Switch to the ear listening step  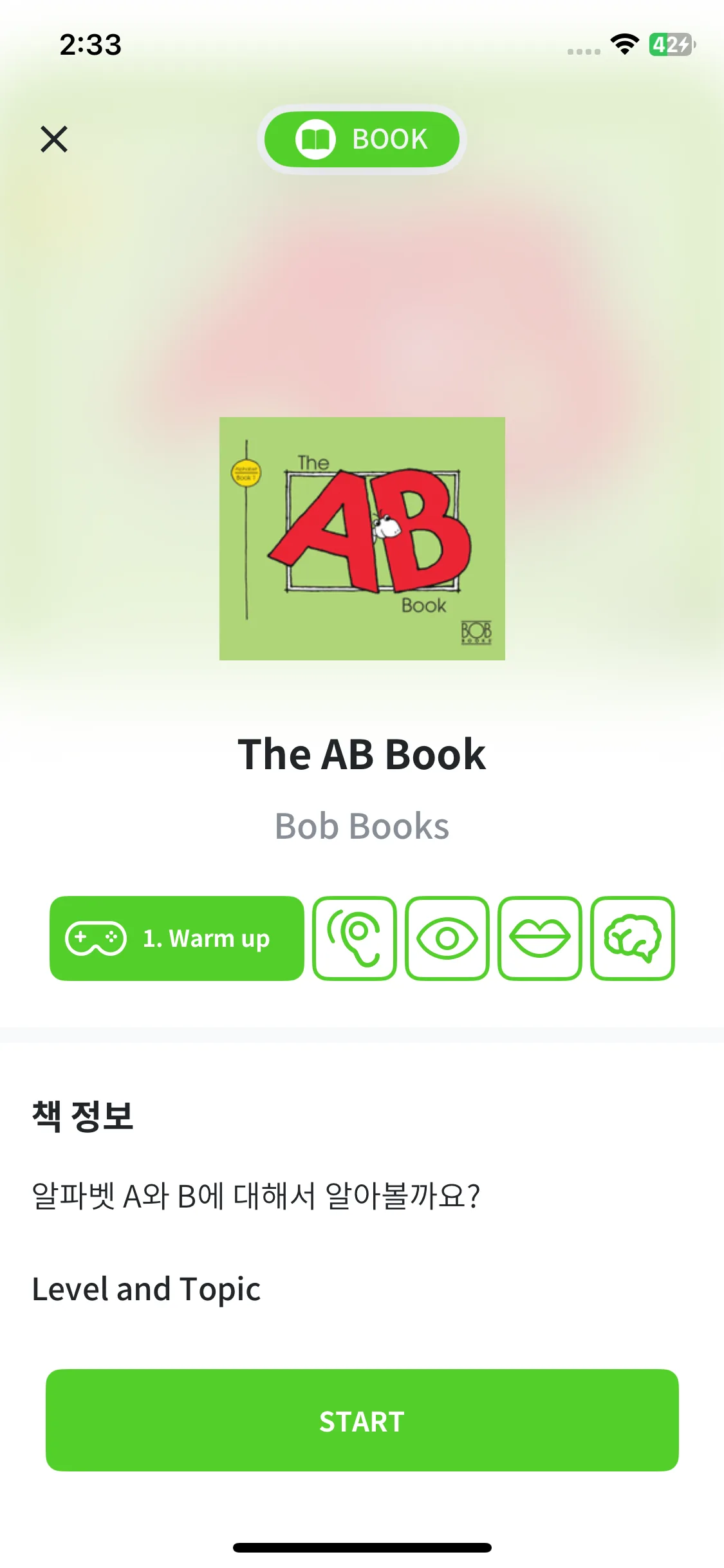click(x=354, y=938)
